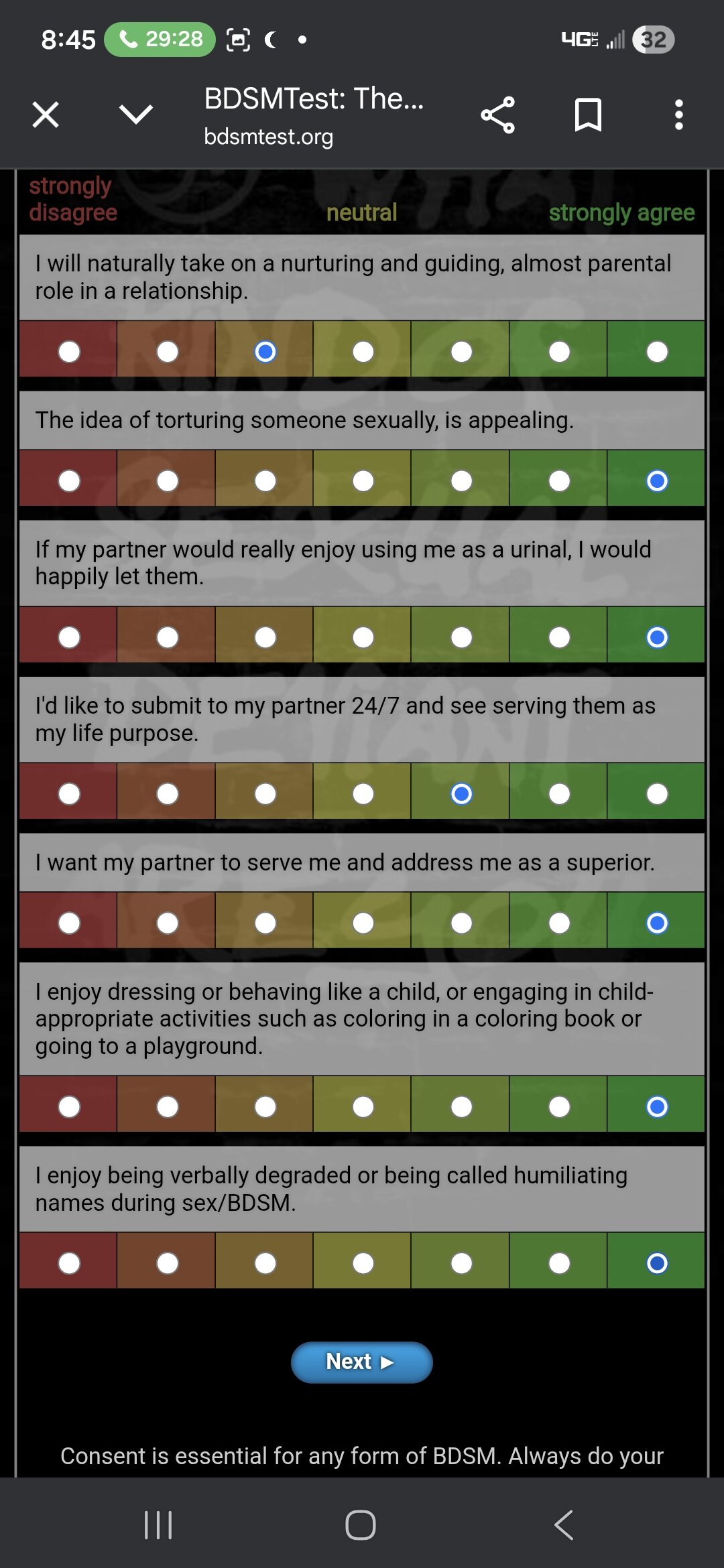Pick neutral for verbally degraded question
Viewport: 724px width, 1568px height.
[x=363, y=1263]
